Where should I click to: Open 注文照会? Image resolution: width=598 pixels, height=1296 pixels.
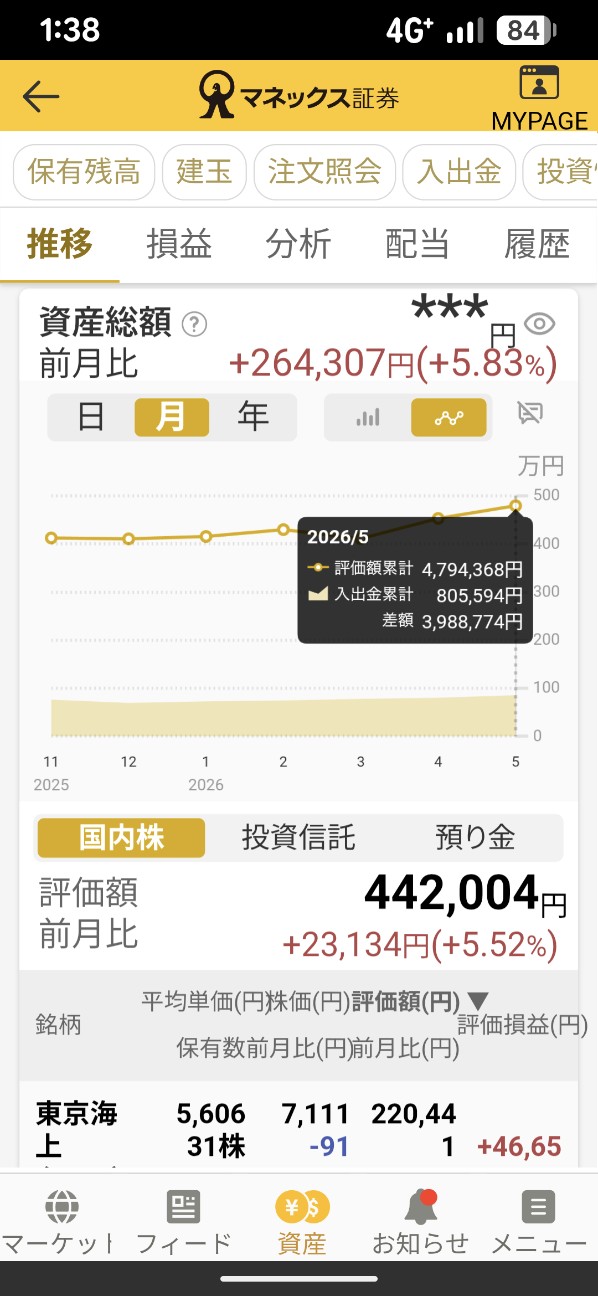[x=325, y=172]
